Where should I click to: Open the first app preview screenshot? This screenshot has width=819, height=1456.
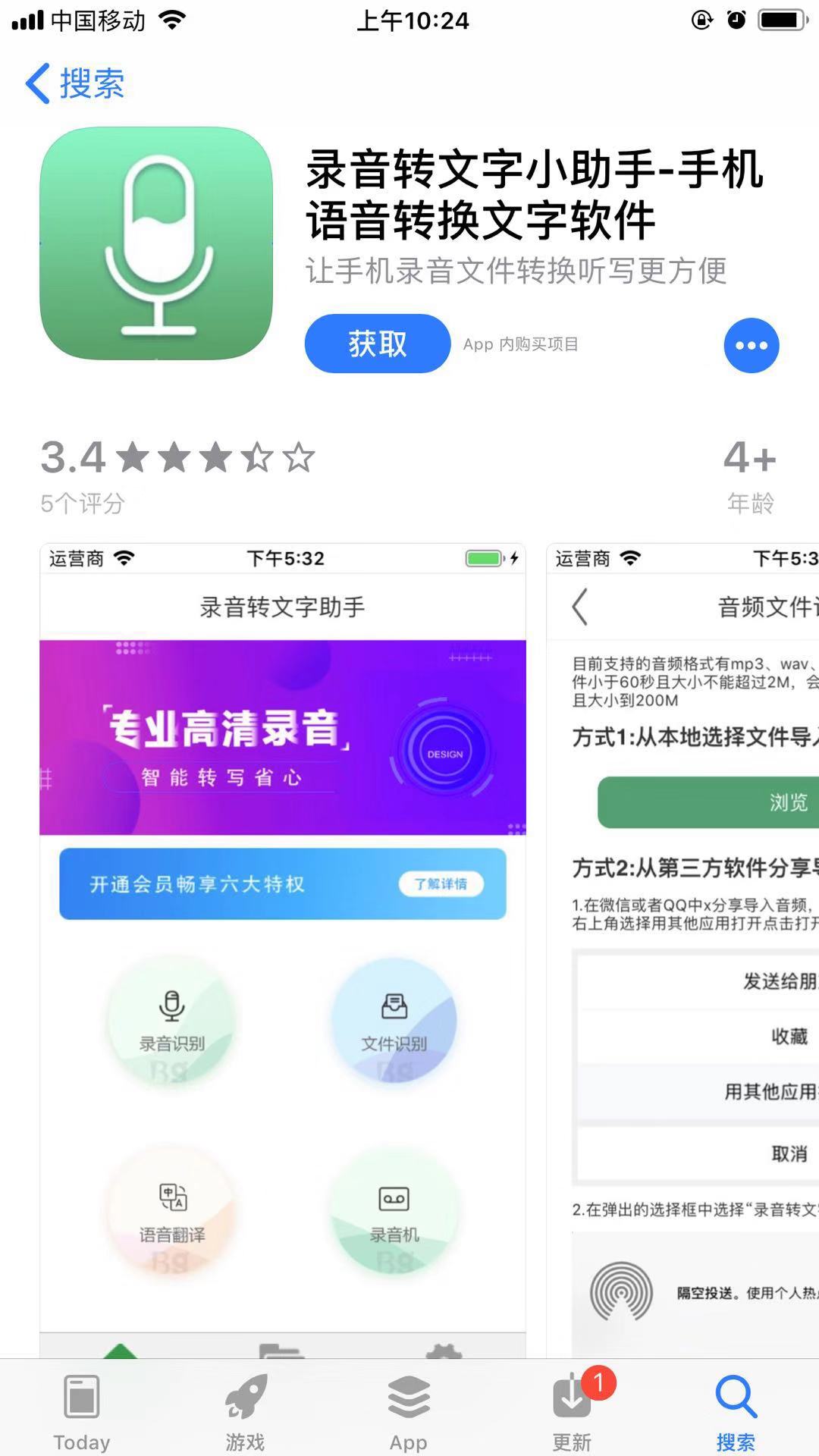(282, 948)
